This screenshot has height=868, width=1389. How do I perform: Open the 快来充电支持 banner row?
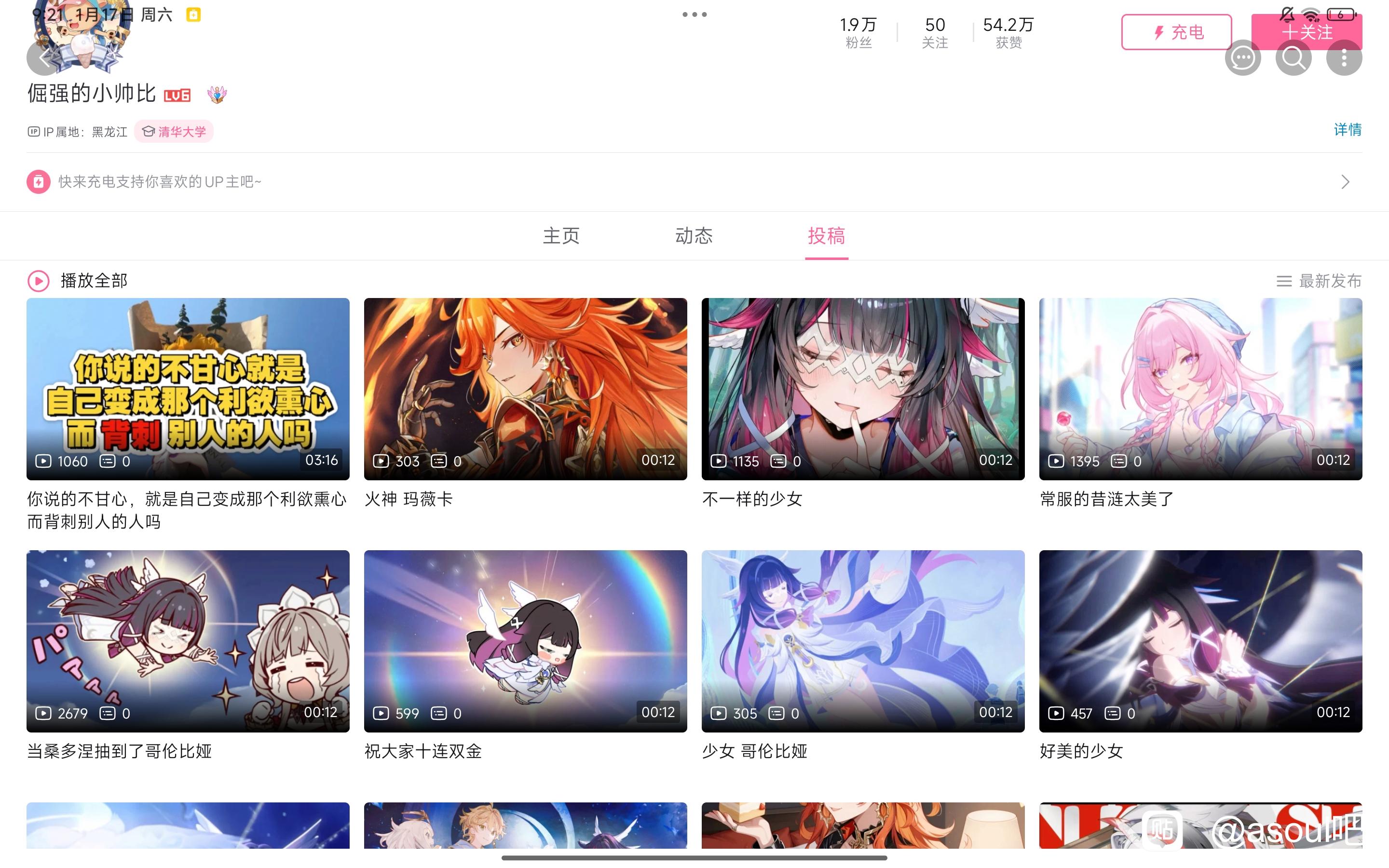[x=694, y=182]
